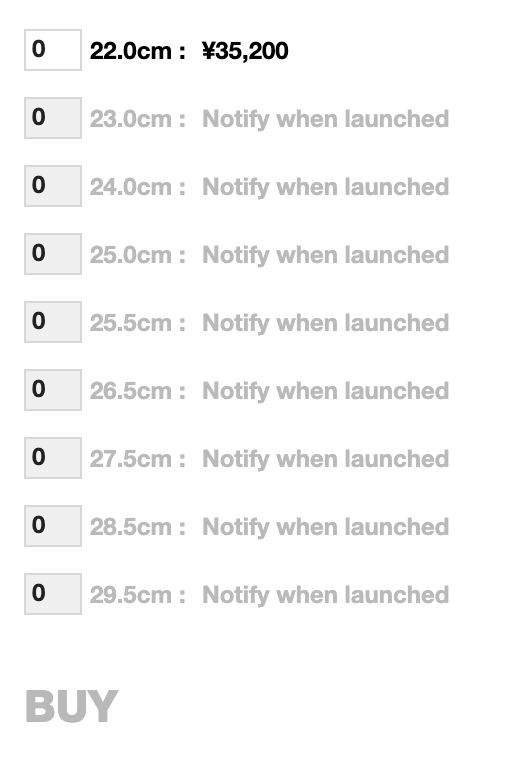This screenshot has height=770, width=512.
Task: Tap the quantity field for 22.0cm
Action: pos(53,50)
